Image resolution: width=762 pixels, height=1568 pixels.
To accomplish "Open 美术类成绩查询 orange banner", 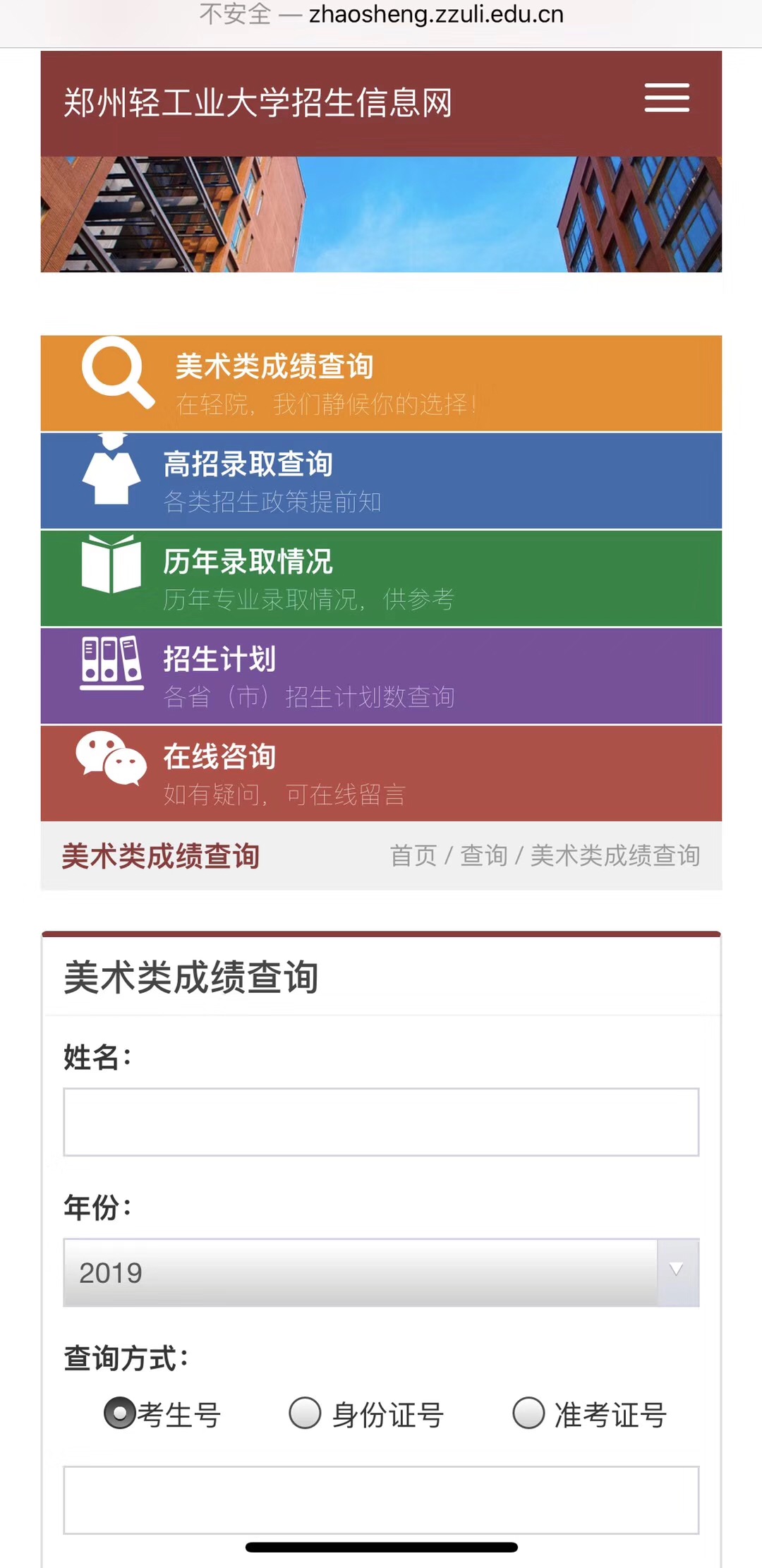I will coord(381,383).
